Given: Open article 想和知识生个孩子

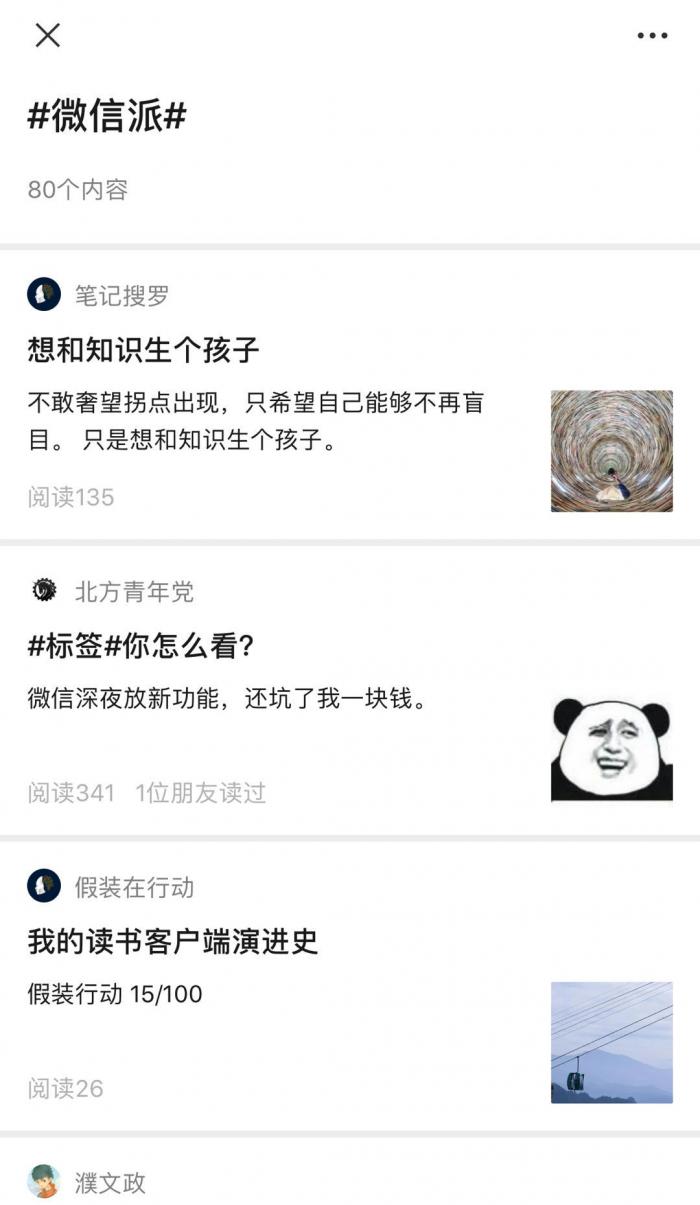Looking at the screenshot, I should [143, 350].
